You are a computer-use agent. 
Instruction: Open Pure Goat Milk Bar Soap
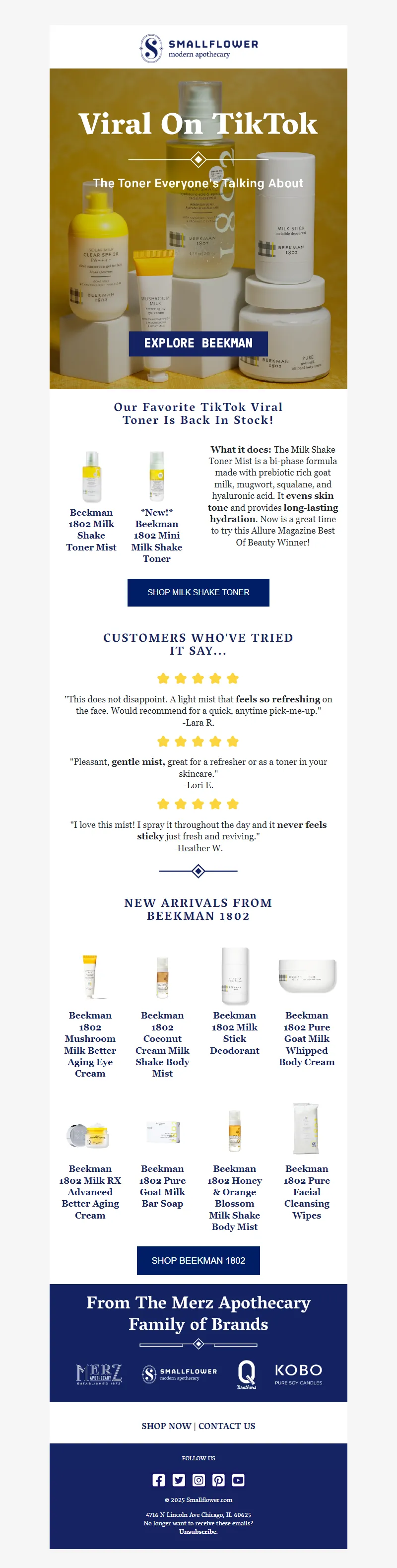(162, 1186)
